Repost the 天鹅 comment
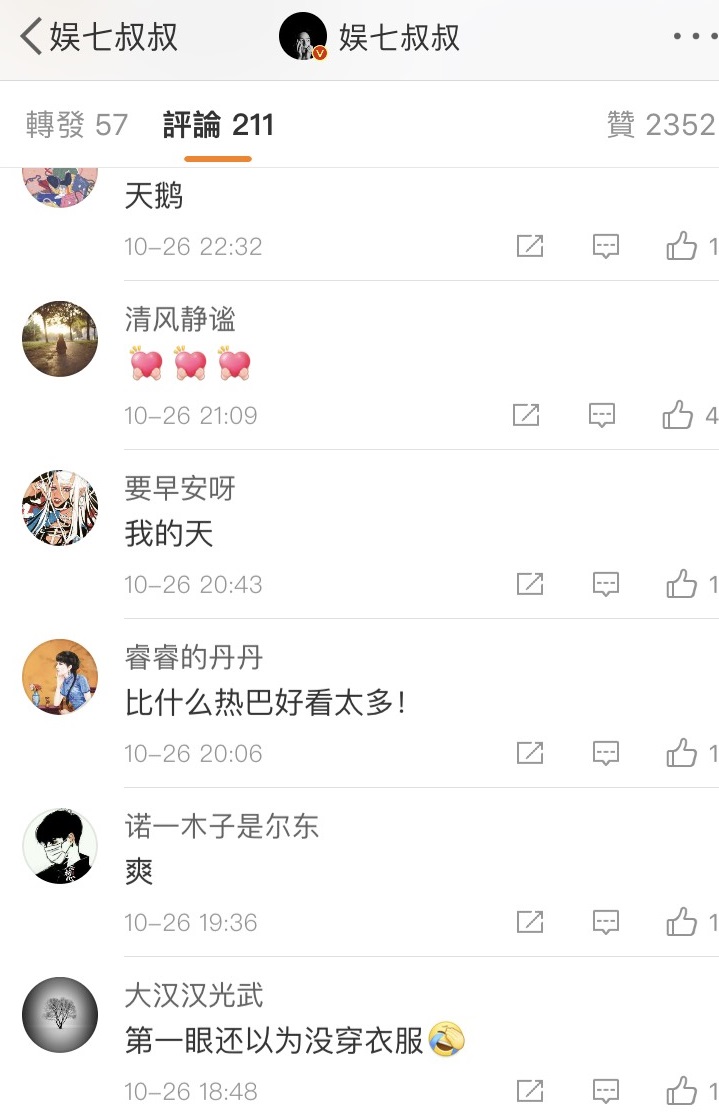The image size is (719, 1118). [529, 246]
